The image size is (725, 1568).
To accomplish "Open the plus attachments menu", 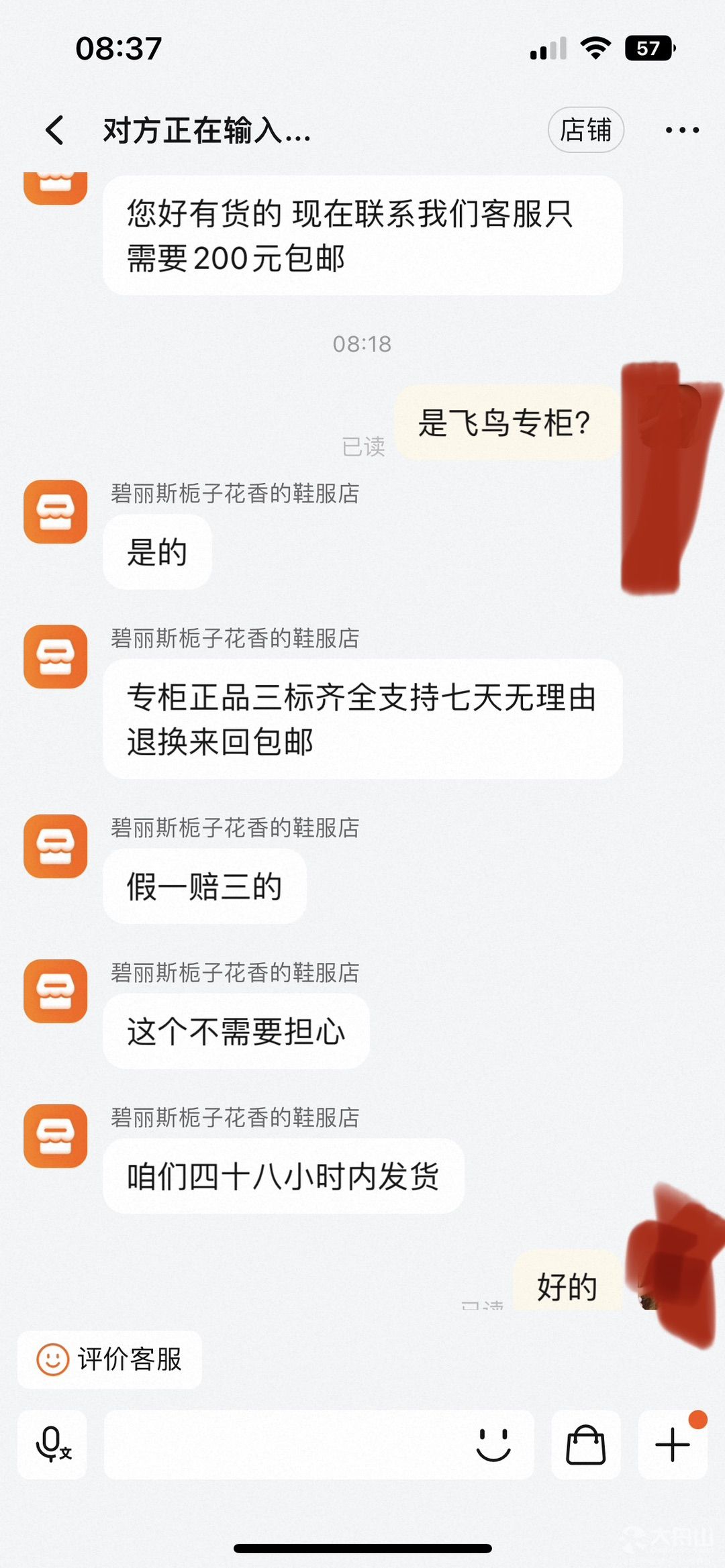I will pyautogui.click(x=673, y=1445).
